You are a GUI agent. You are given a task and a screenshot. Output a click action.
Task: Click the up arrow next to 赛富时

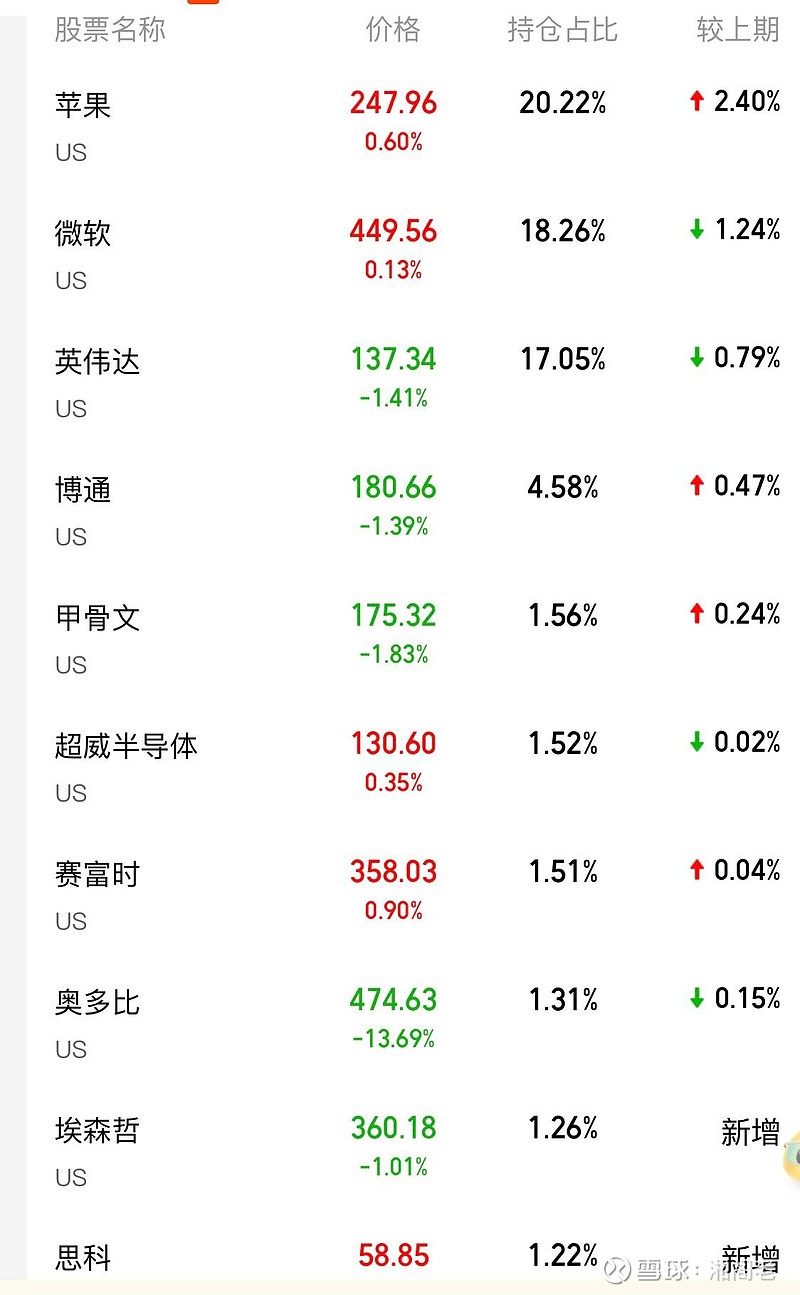click(696, 871)
